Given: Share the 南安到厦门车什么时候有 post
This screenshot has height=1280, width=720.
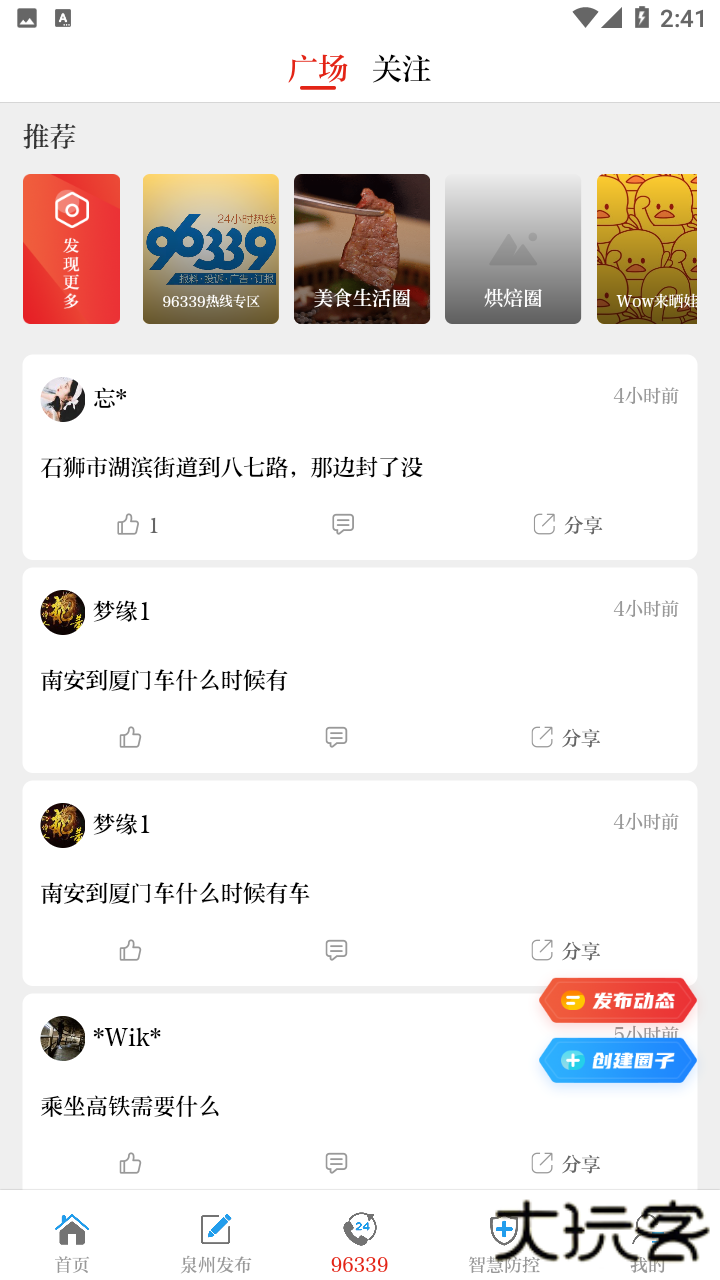Looking at the screenshot, I should click(x=566, y=737).
